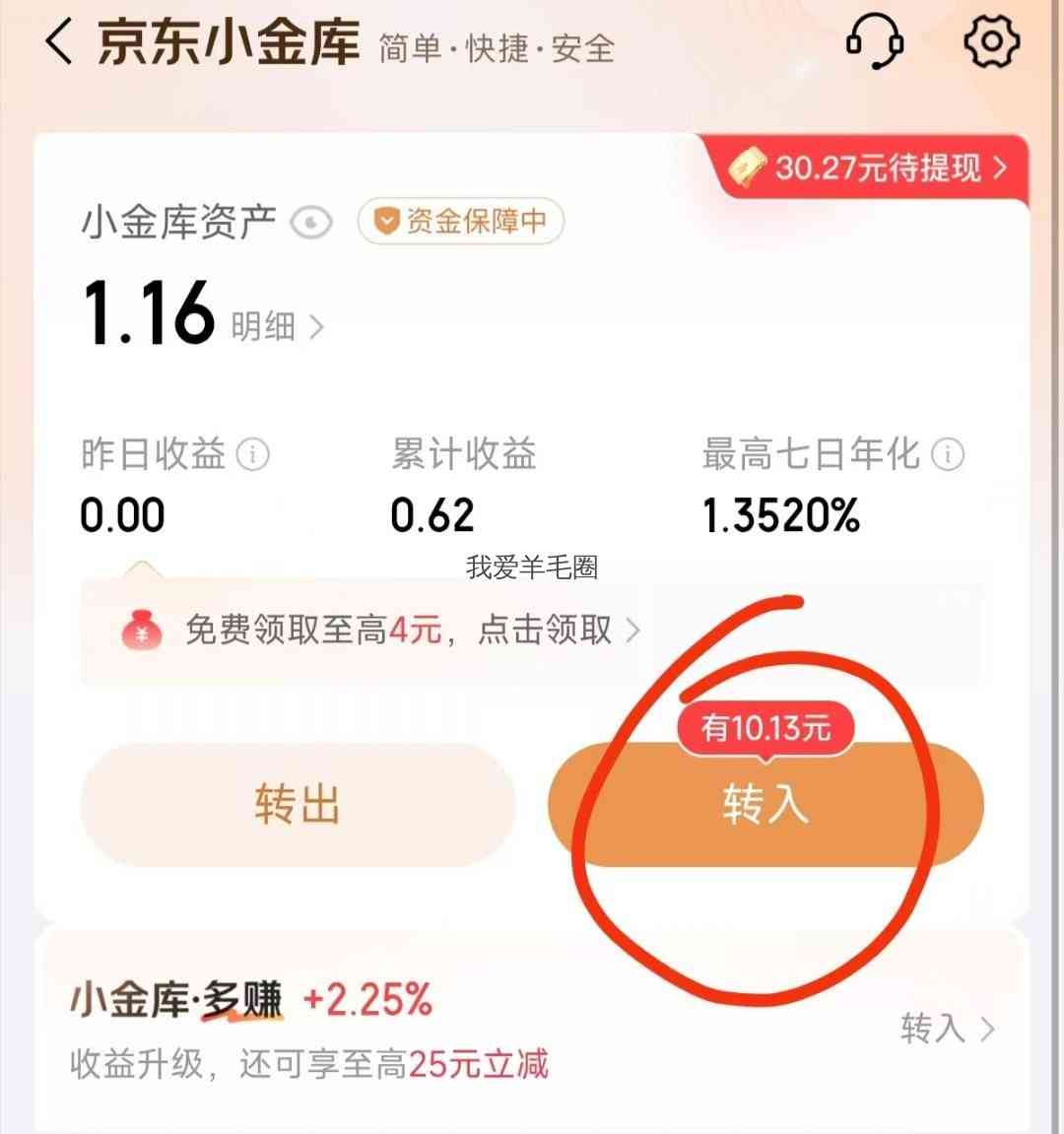Image resolution: width=1064 pixels, height=1134 pixels.
Task: Go back from 京东小金库 page
Action: [58, 42]
